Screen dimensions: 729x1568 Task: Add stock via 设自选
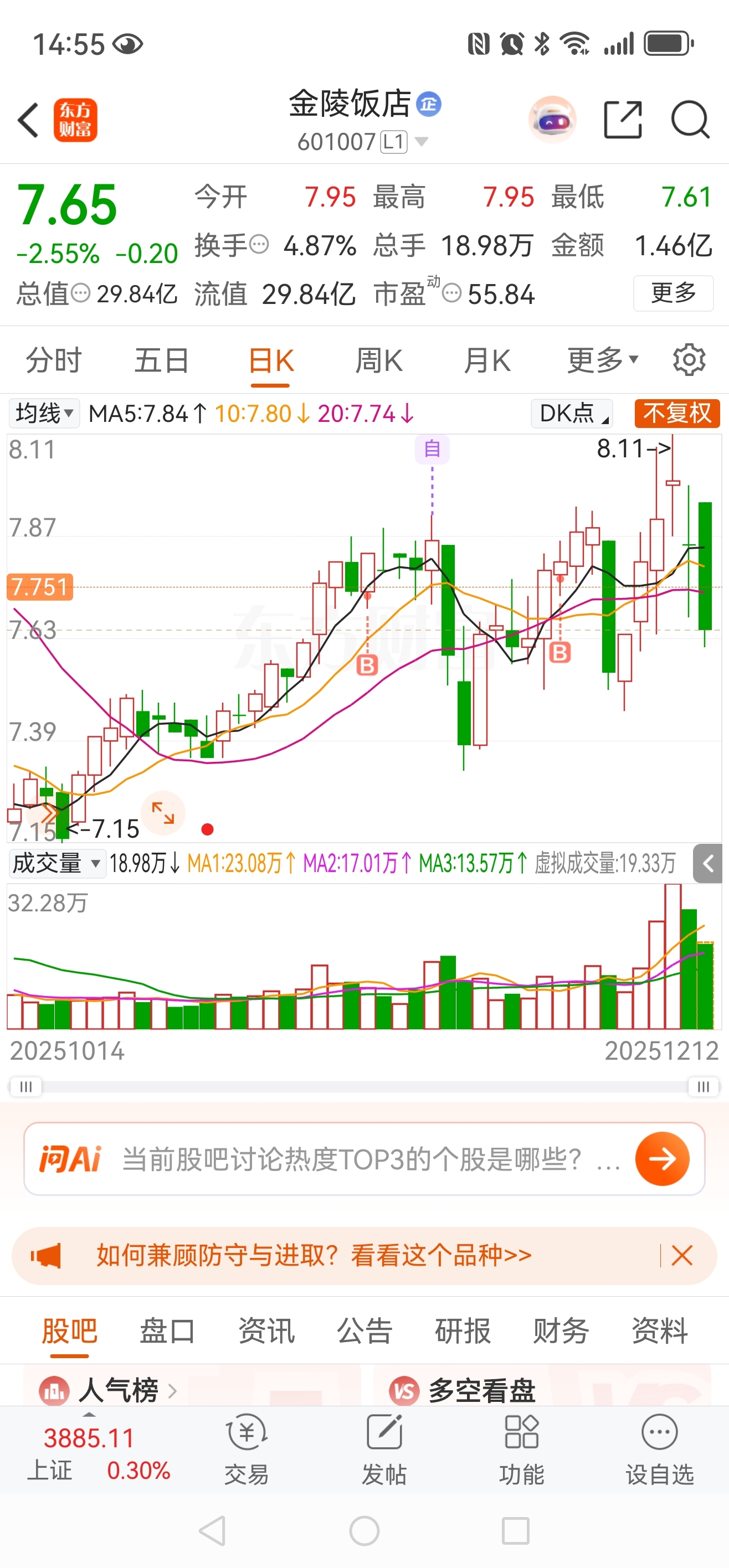coord(660,1449)
